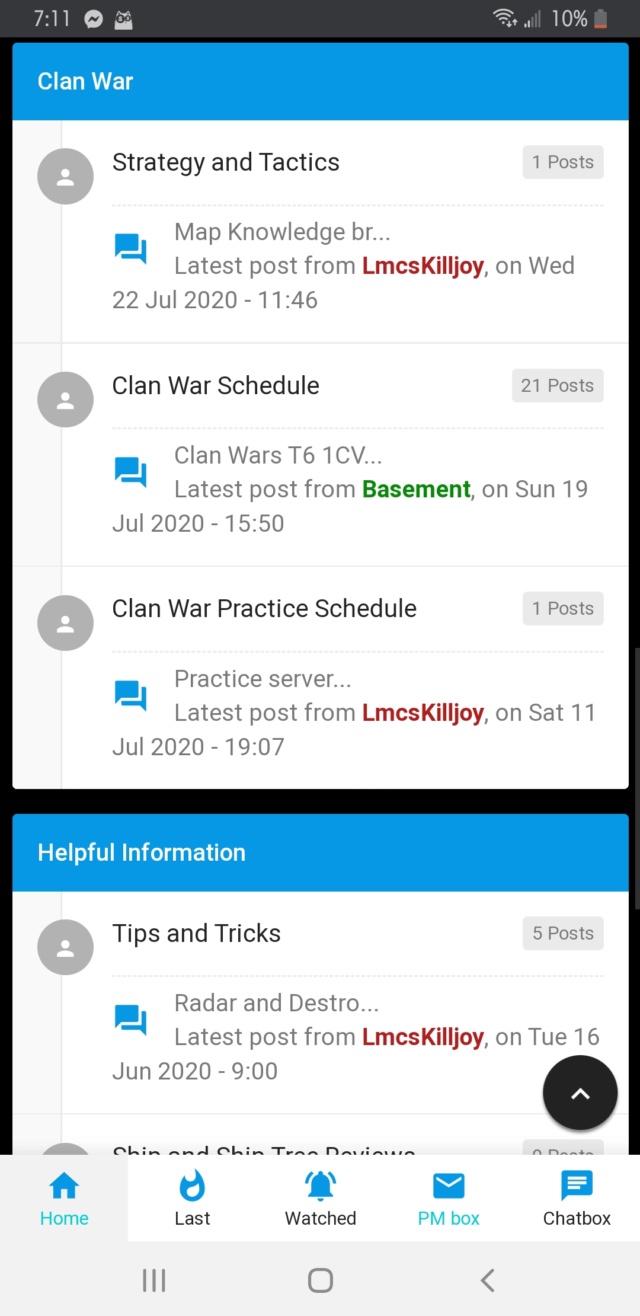This screenshot has width=640, height=1316.
Task: Tap the scroll-to-top arrow button
Action: pyautogui.click(x=580, y=1093)
